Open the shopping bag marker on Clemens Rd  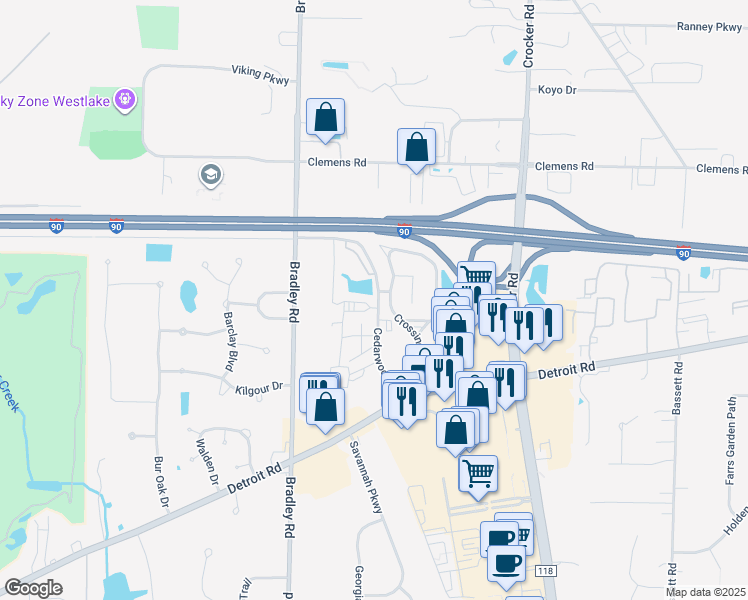click(417, 148)
